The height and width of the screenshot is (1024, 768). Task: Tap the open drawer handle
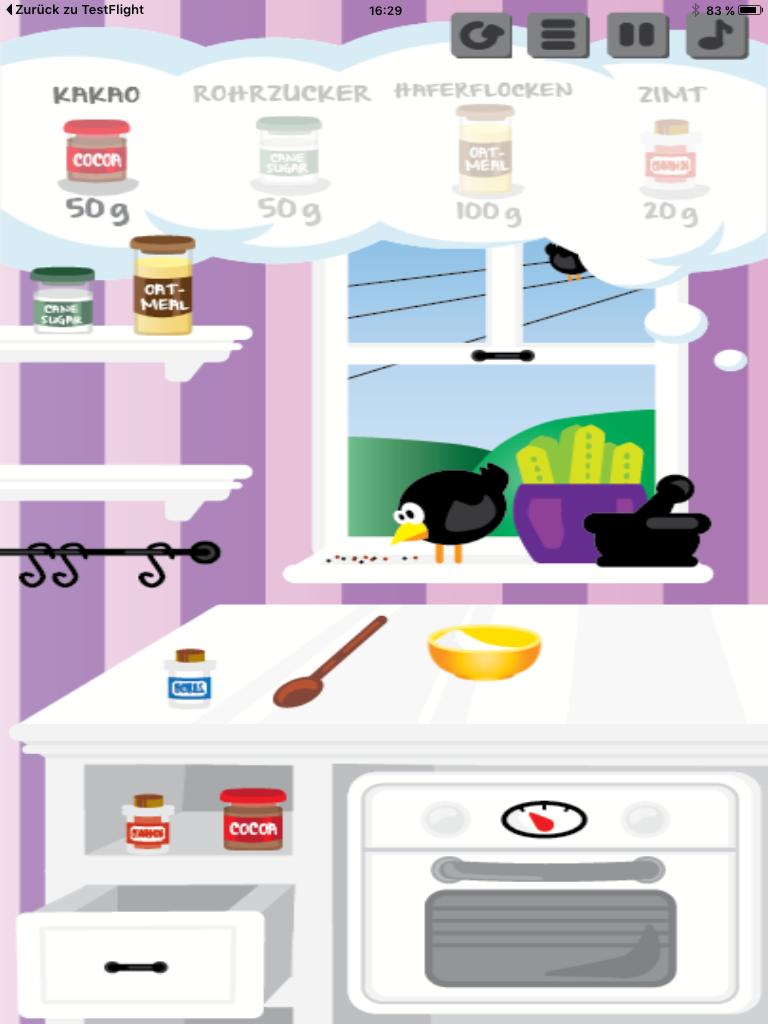(x=136, y=966)
